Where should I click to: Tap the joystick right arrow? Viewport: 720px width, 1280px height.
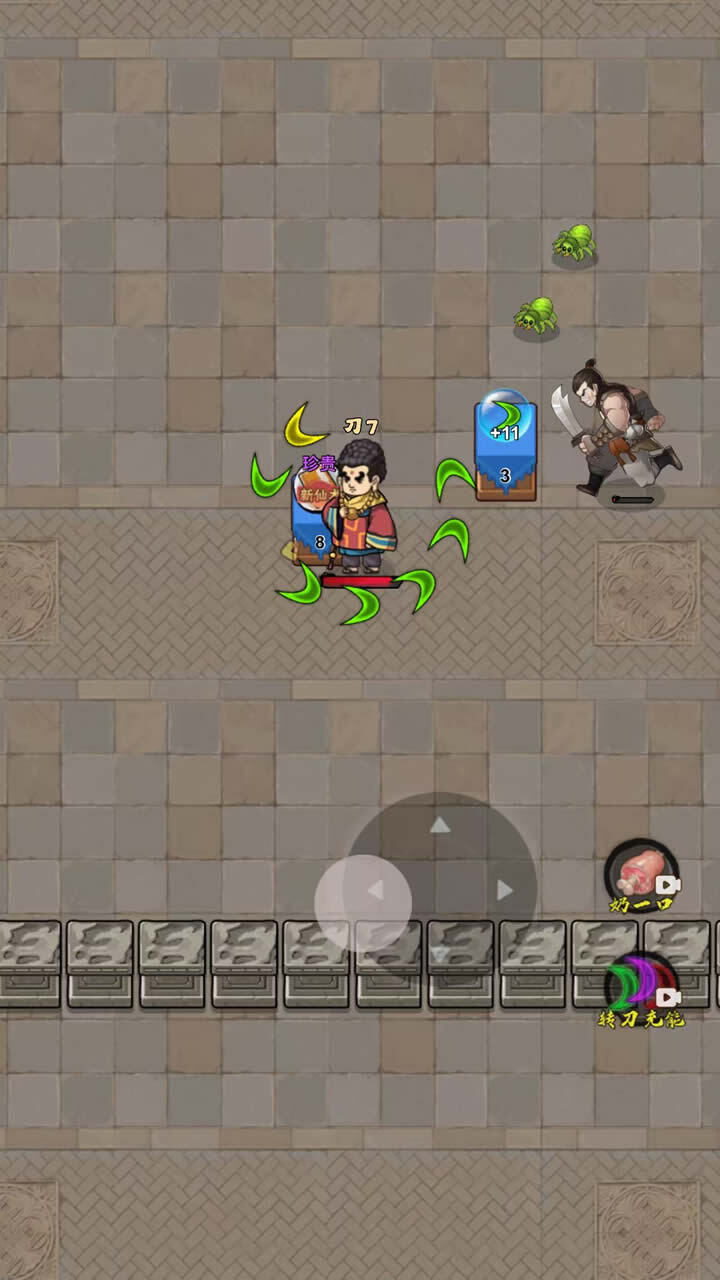click(504, 890)
